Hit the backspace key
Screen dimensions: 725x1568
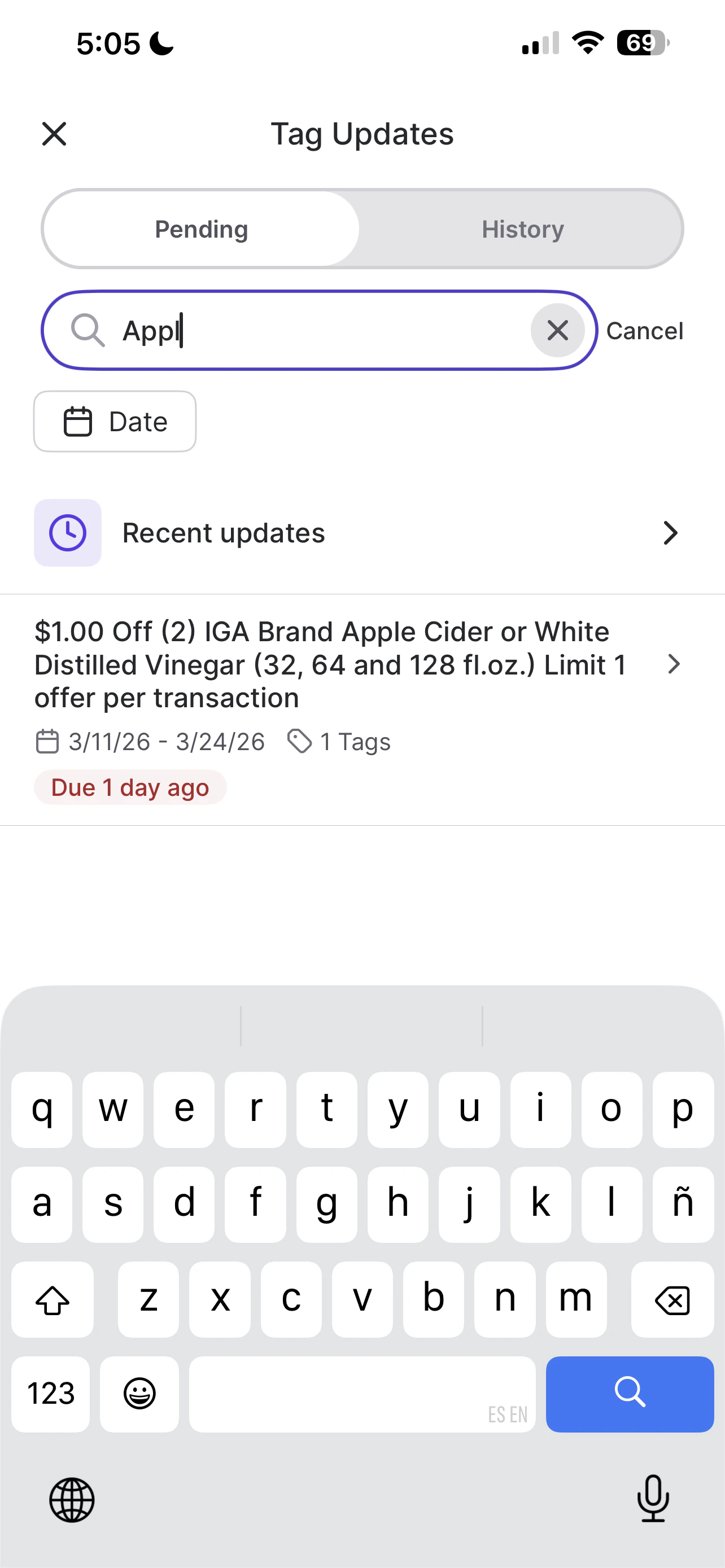672,1300
